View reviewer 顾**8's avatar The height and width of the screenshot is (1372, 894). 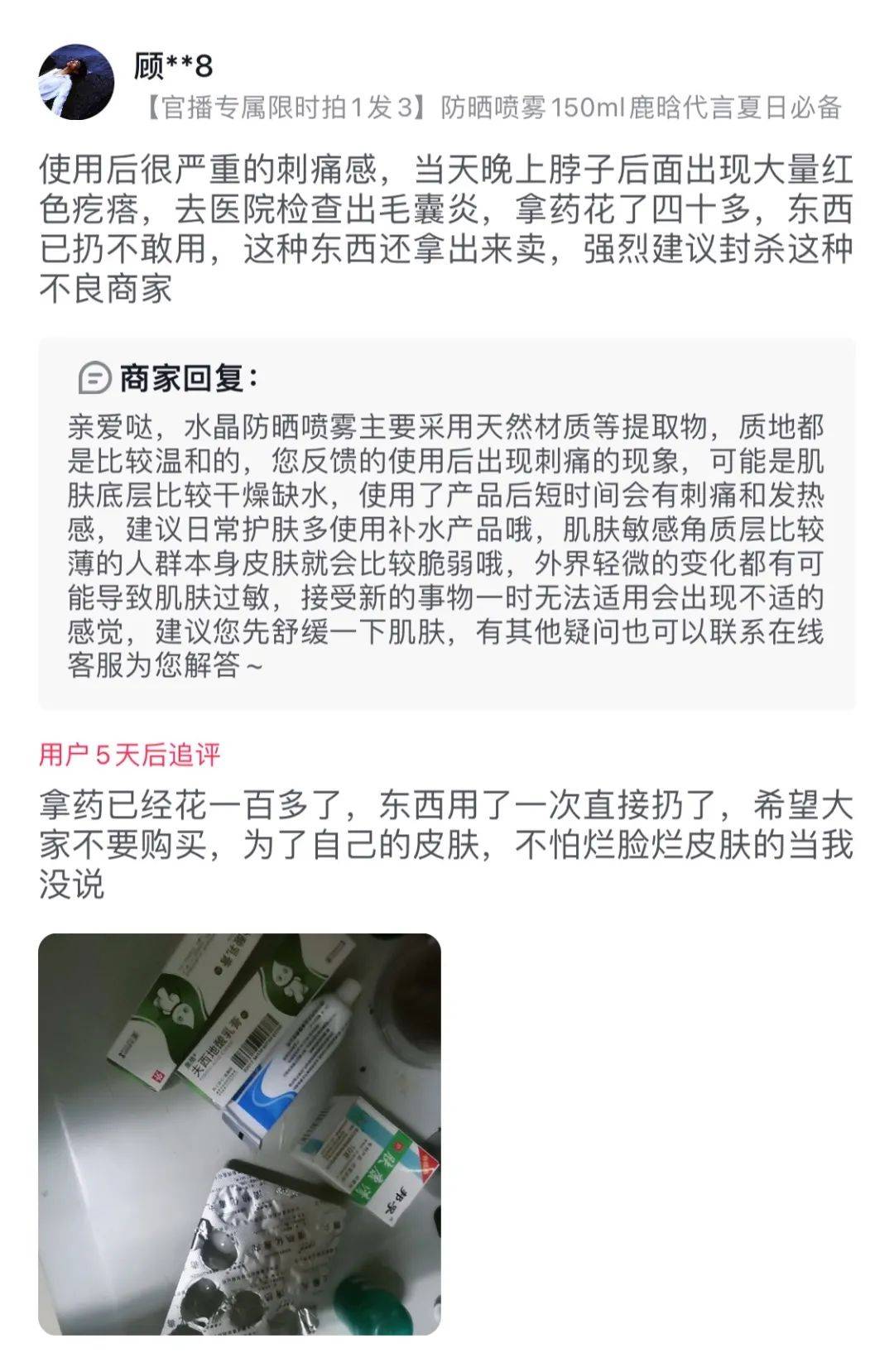click(x=75, y=82)
